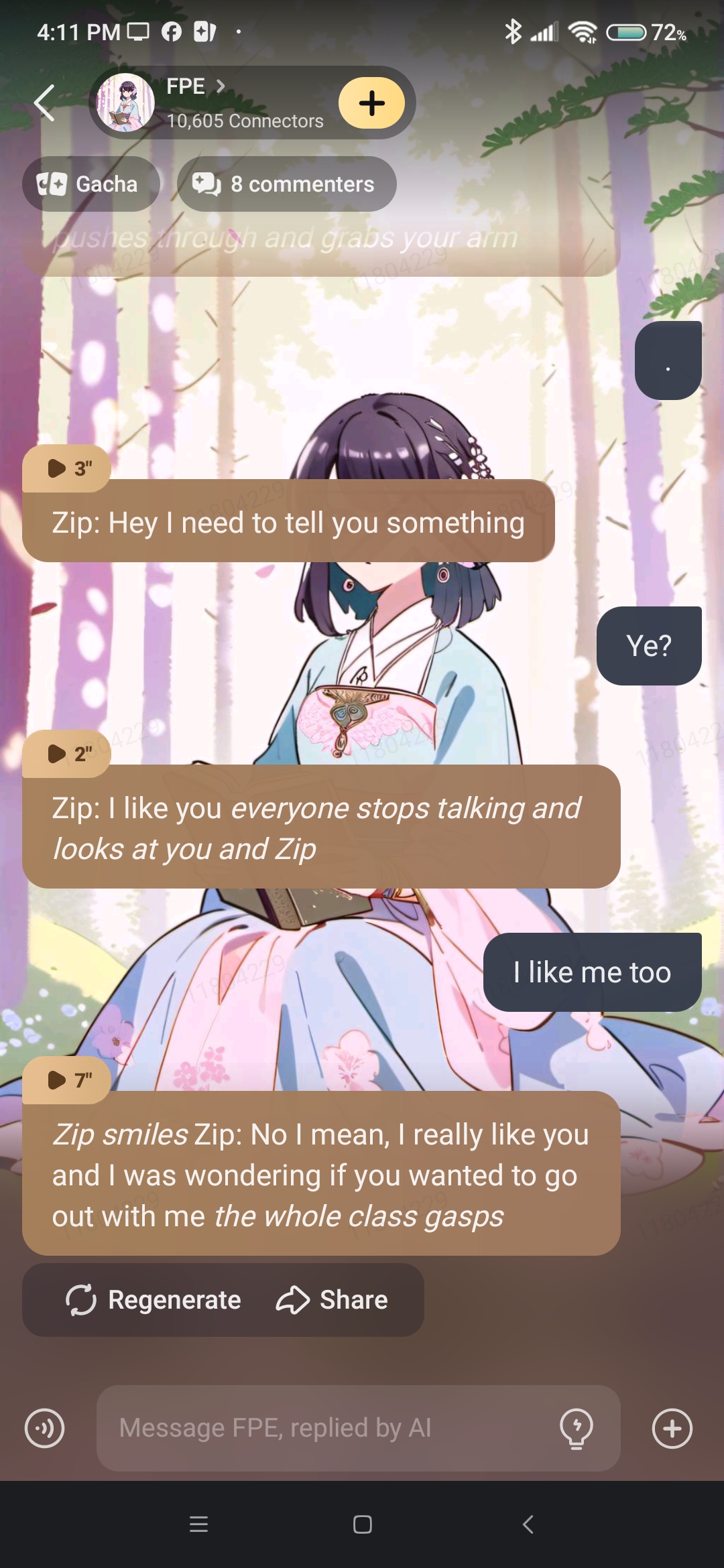The height and width of the screenshot is (1568, 724).
Task: Share the latest message
Action: tap(333, 1300)
